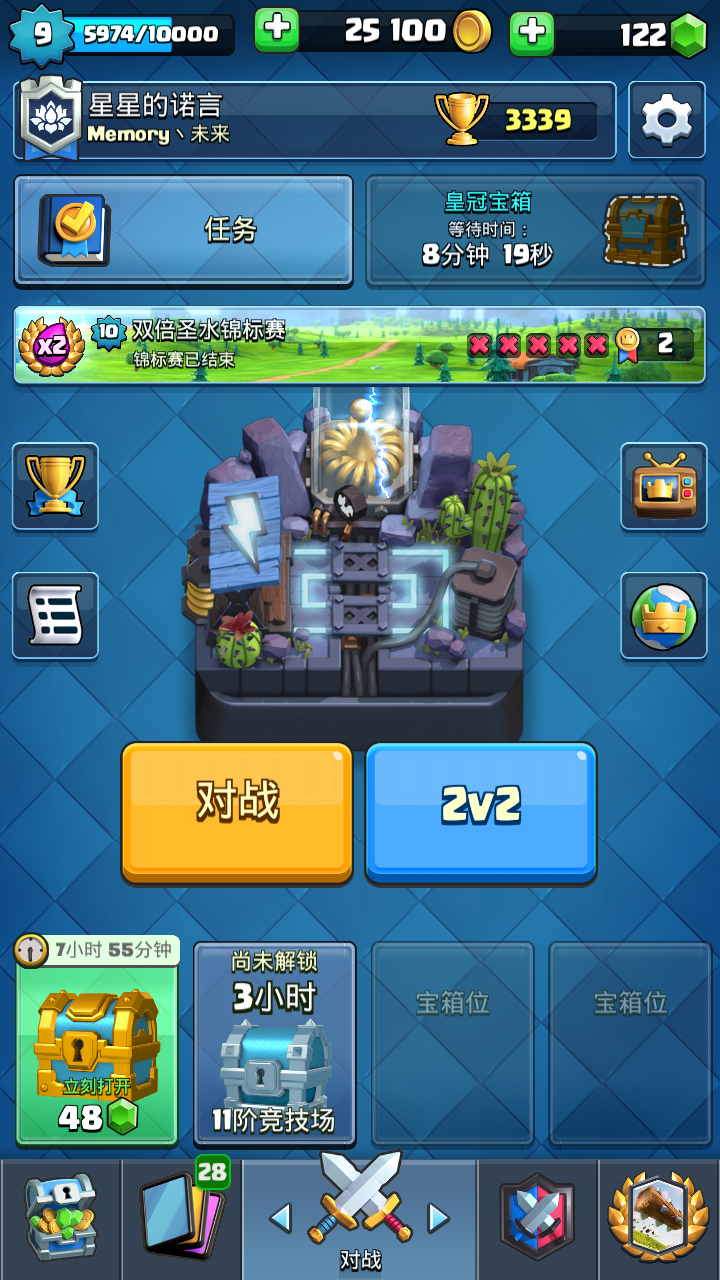The image size is (720, 1280).
Task: Switch to the events tournament tab
Action: (x=658, y=1220)
